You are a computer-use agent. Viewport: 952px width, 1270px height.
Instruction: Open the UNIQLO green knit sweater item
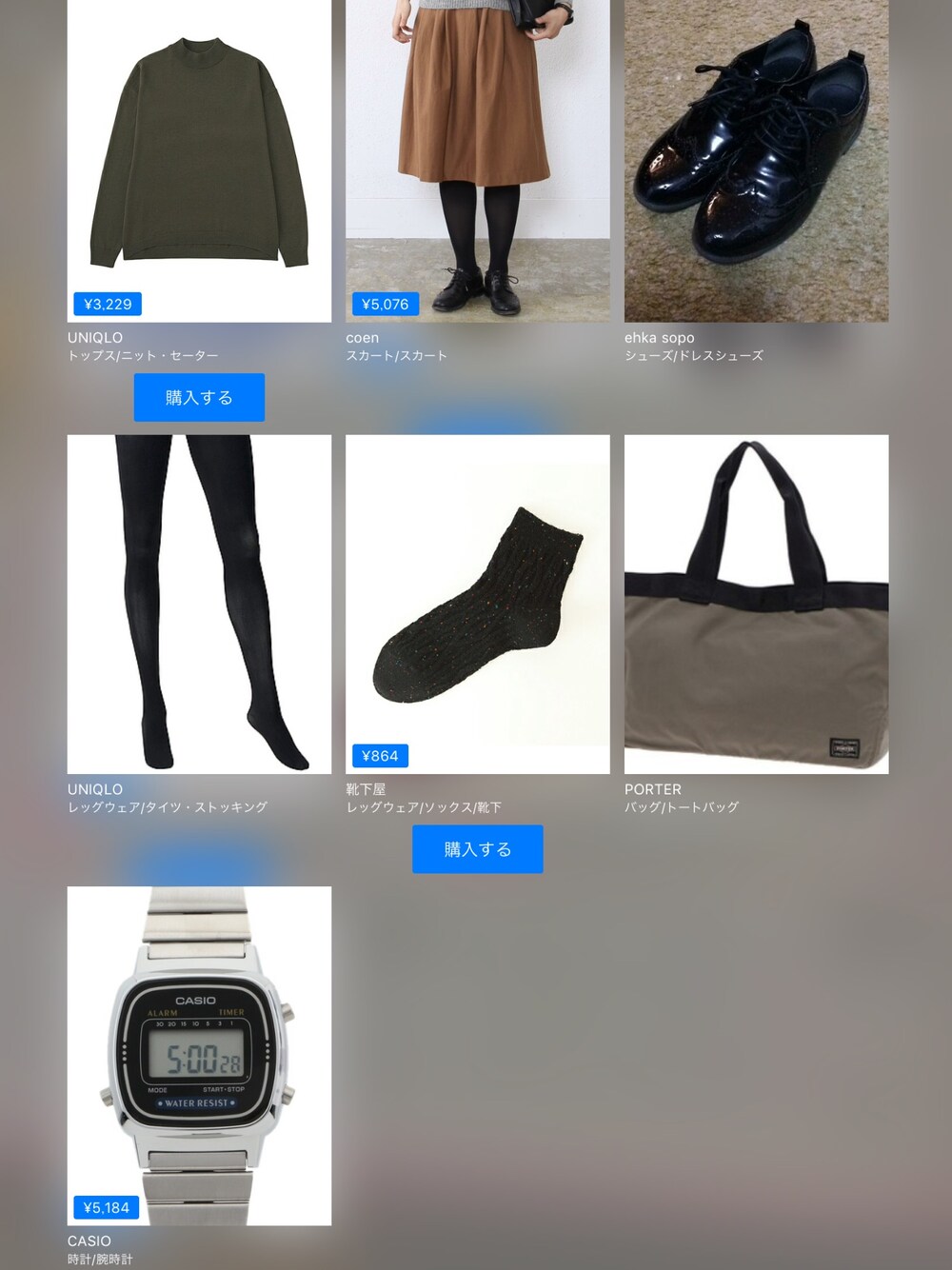(x=199, y=162)
